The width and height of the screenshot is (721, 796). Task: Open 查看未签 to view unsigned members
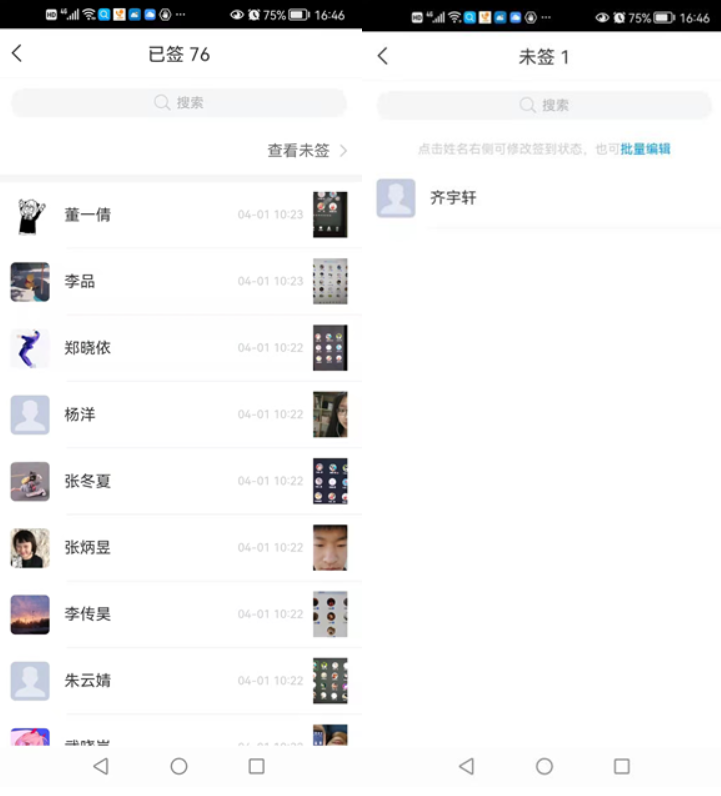(307, 151)
